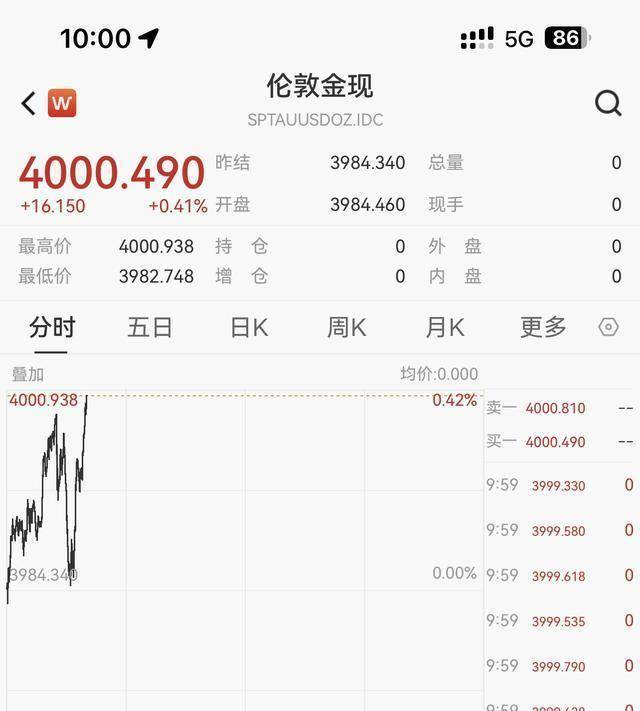Image resolution: width=640 pixels, height=711 pixels.
Task: Tap the orange W badge icon
Action: (x=62, y=103)
